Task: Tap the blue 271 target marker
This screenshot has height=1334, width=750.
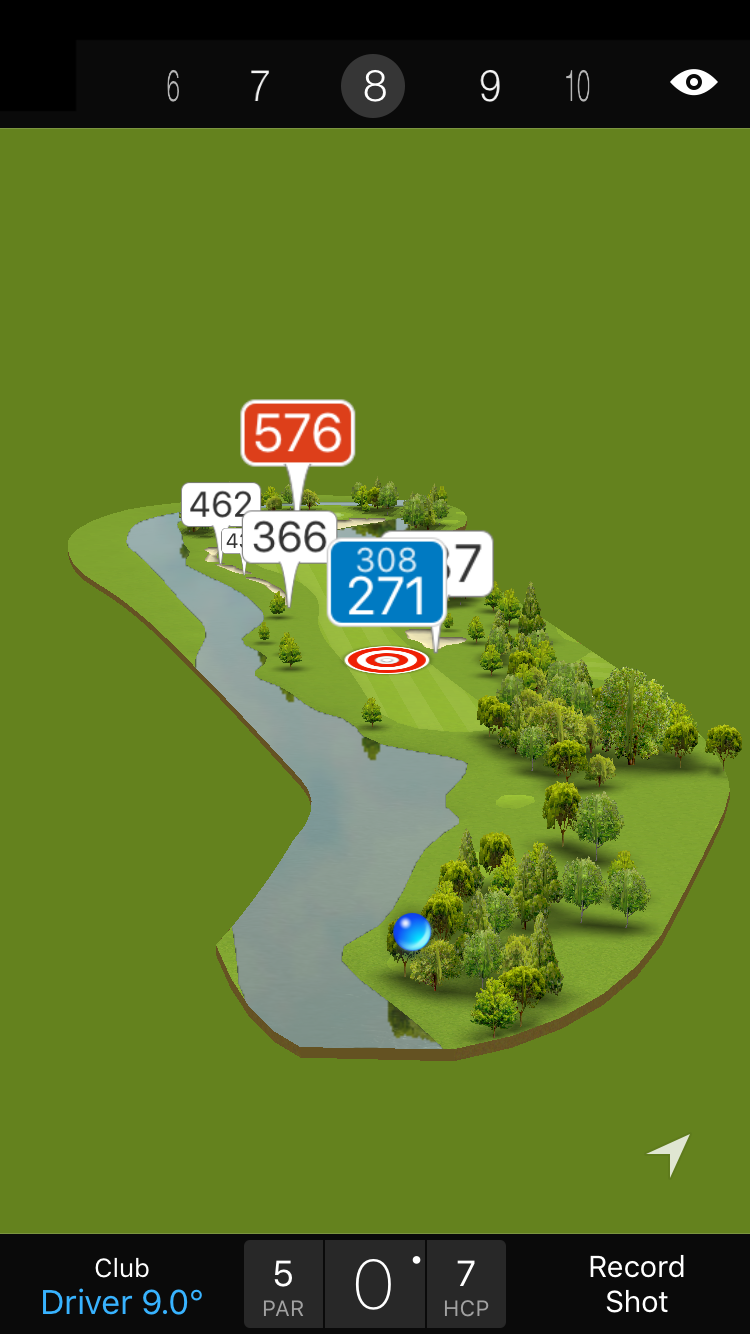Action: [x=387, y=585]
